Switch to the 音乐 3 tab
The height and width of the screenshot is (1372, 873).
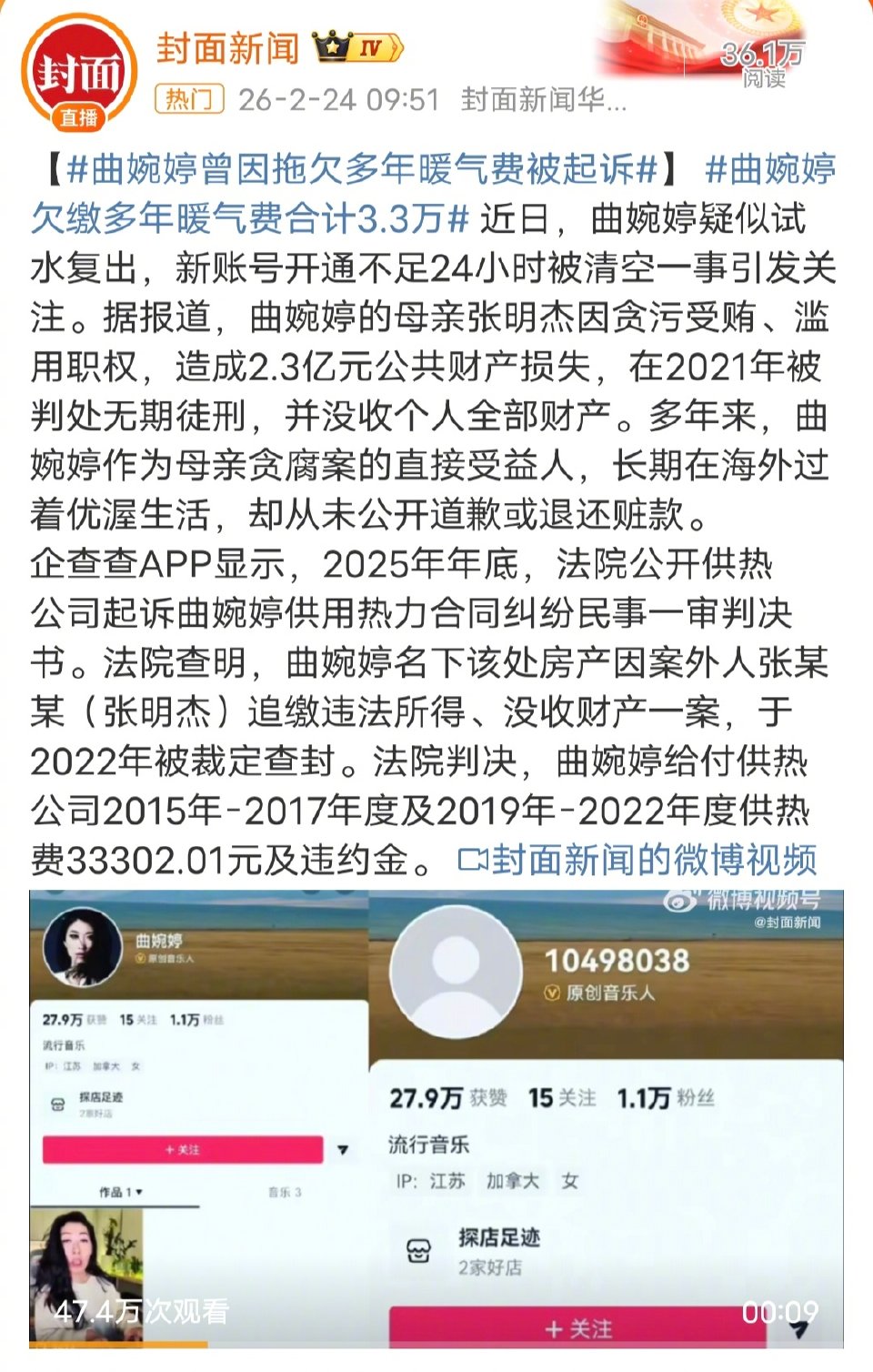click(x=284, y=1192)
